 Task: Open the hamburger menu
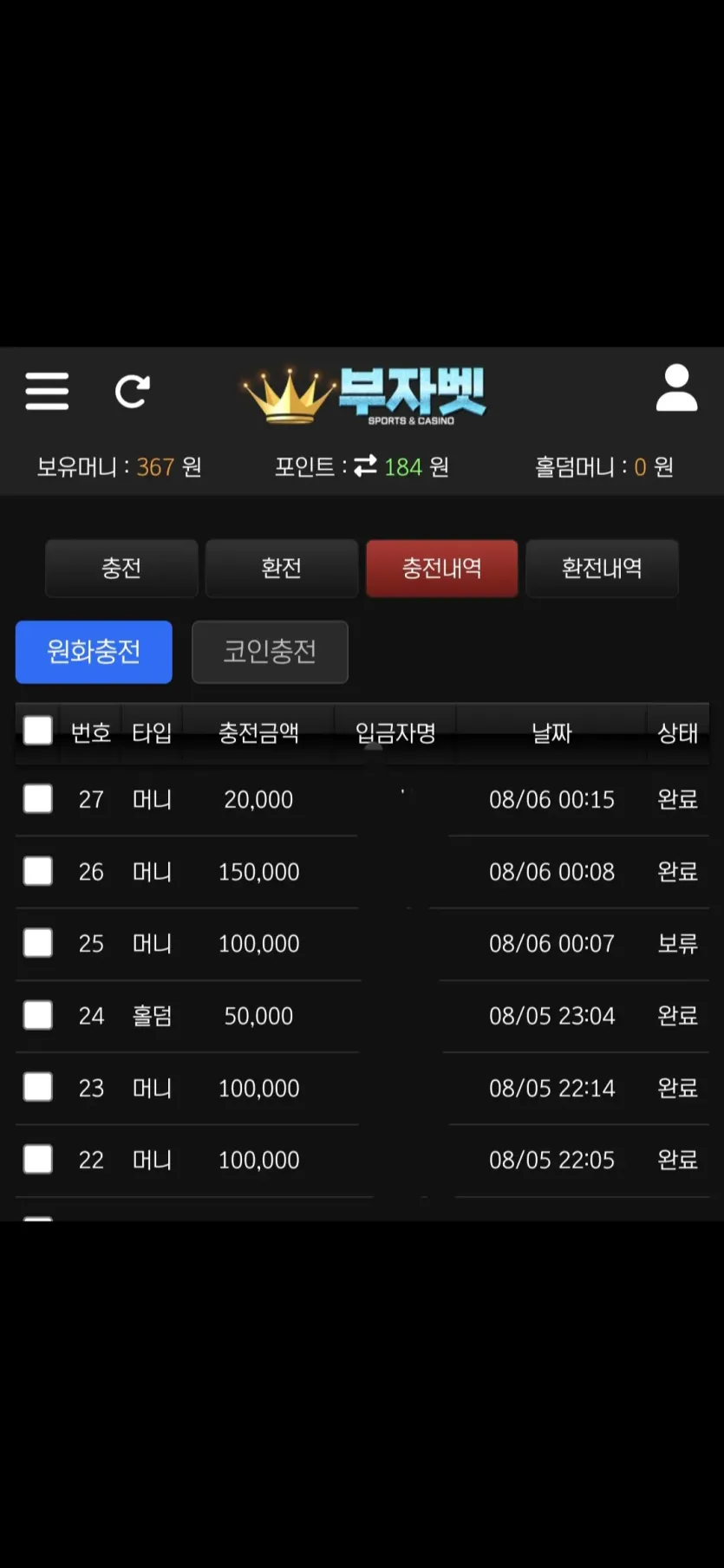point(47,391)
